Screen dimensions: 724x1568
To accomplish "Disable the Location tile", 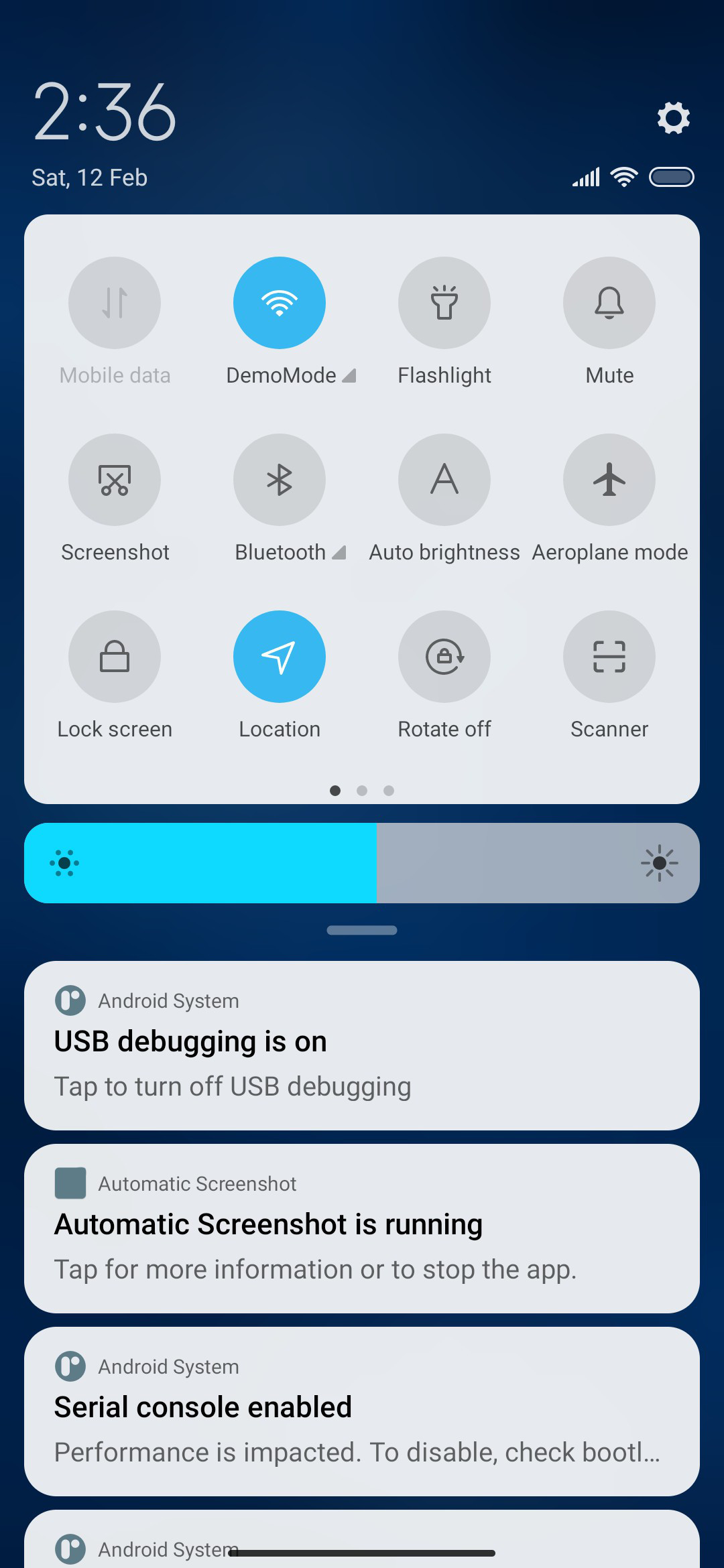I will [280, 657].
